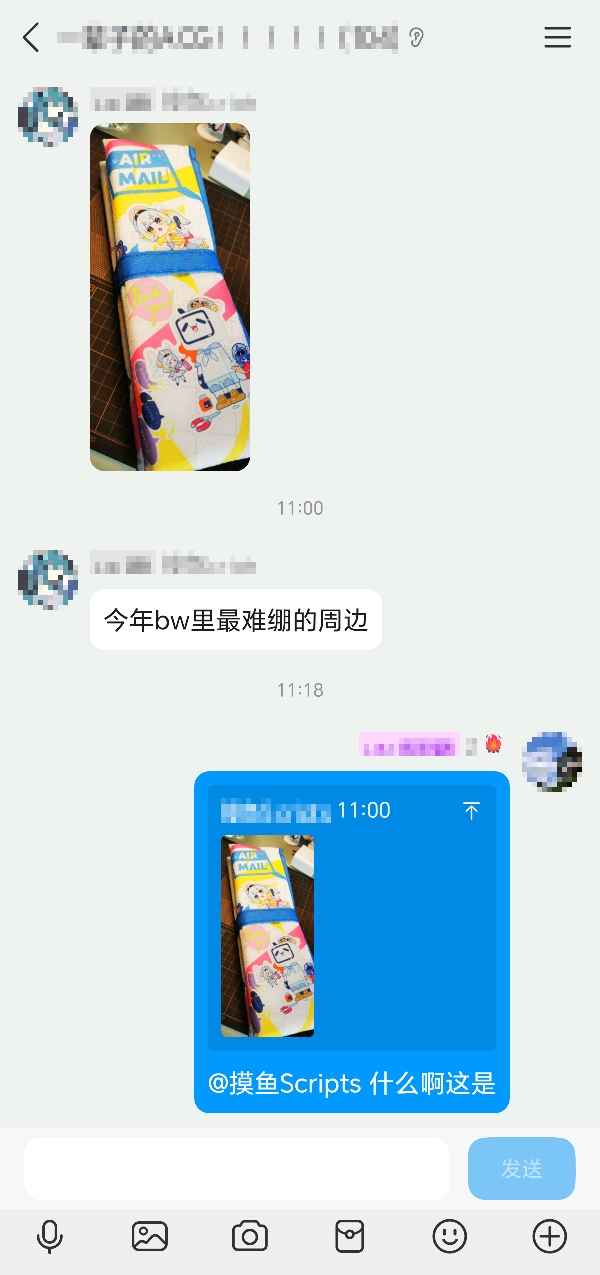The width and height of the screenshot is (600, 1275).
Task: Open the group chat menu
Action: pos(557,38)
